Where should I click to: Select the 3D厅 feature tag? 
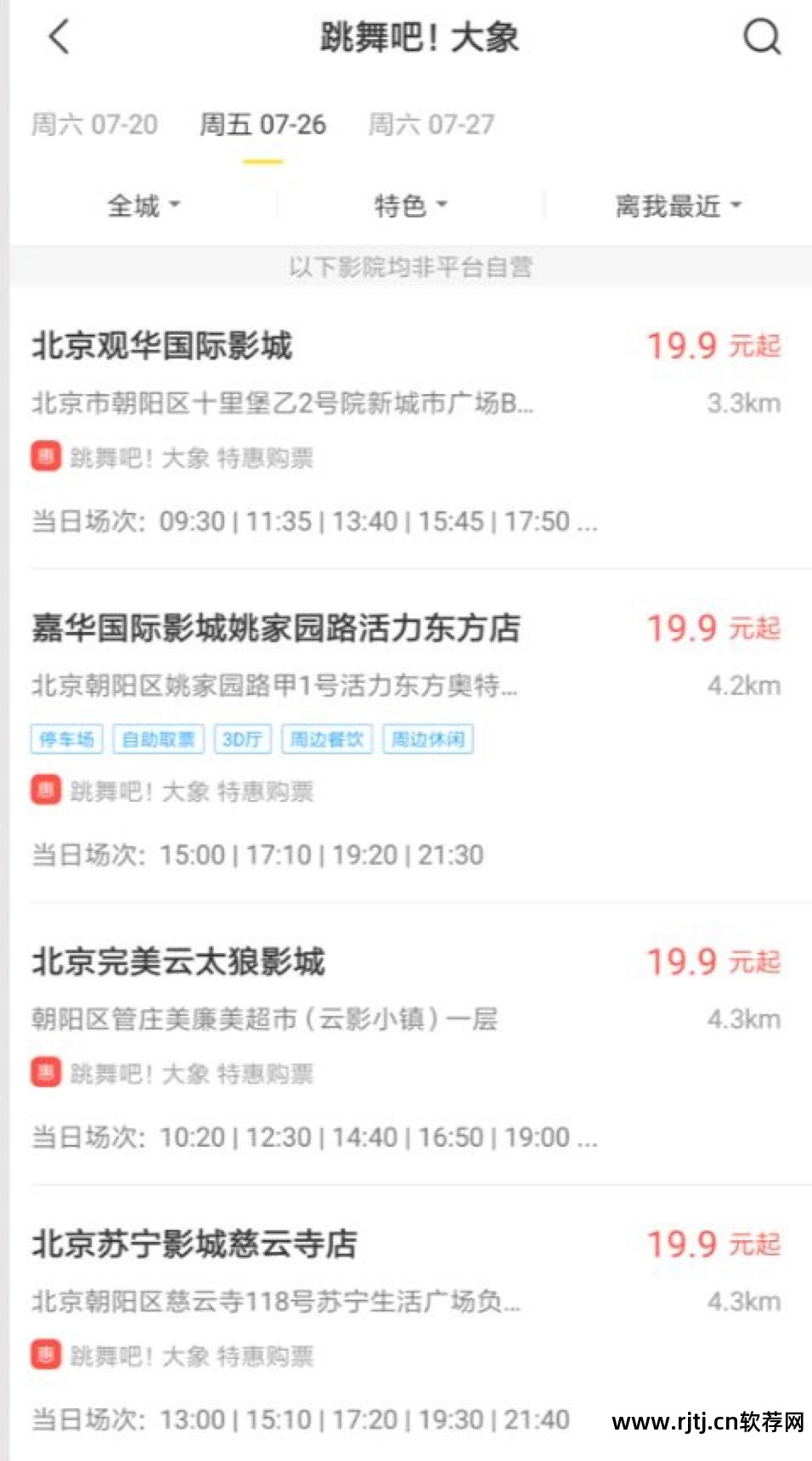(x=242, y=739)
